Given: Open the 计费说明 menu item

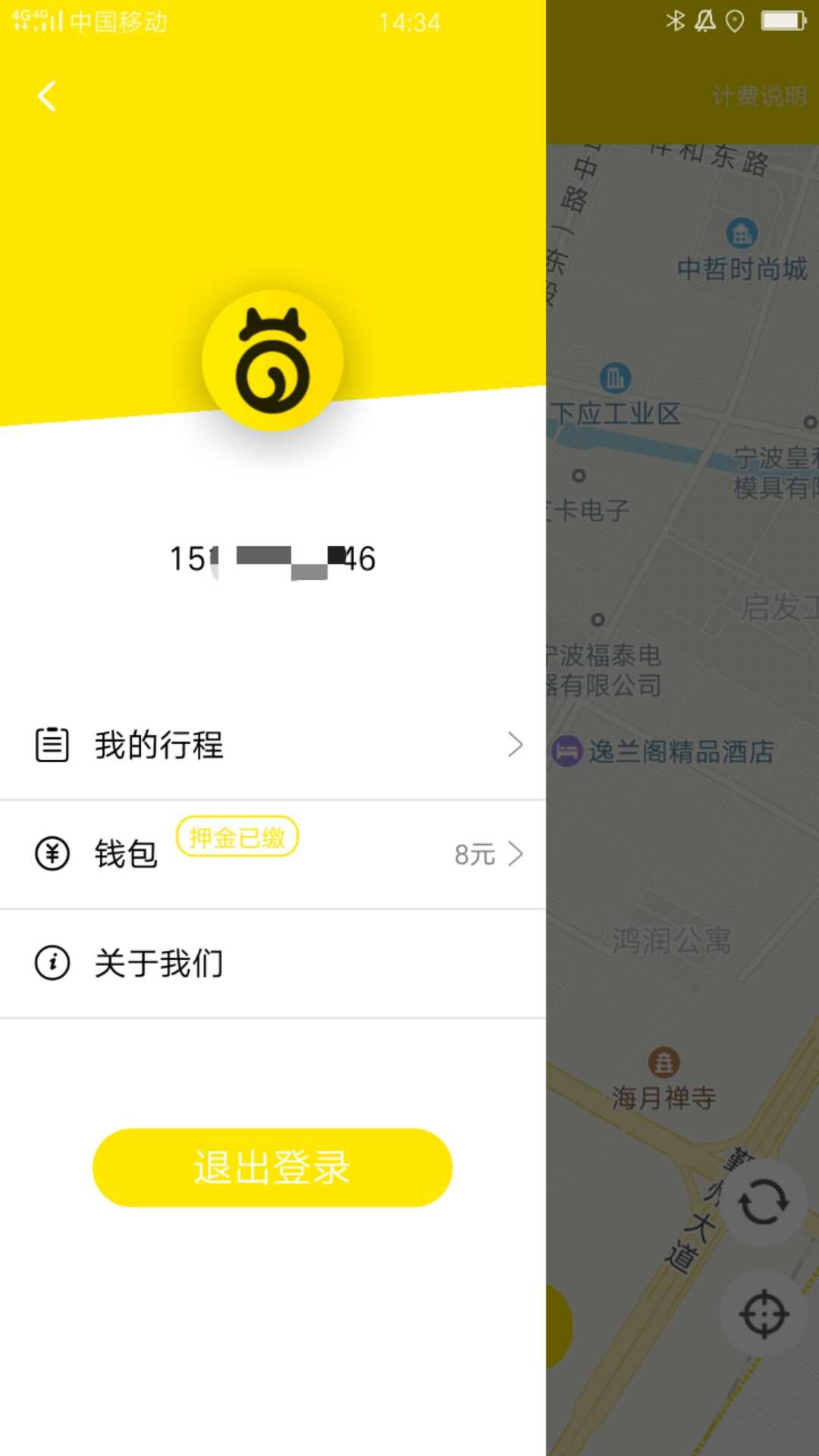Looking at the screenshot, I should tap(758, 96).
